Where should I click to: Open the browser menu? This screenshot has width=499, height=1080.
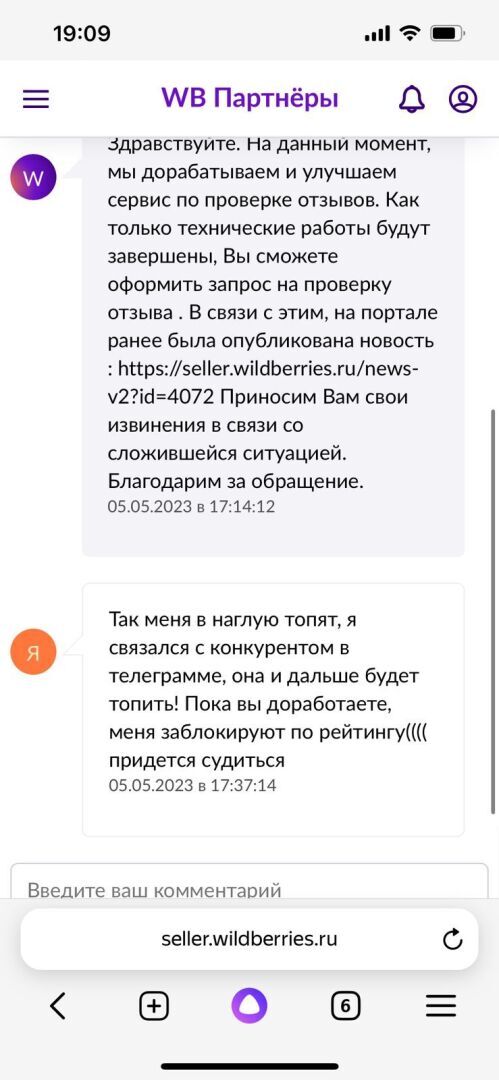442,1006
